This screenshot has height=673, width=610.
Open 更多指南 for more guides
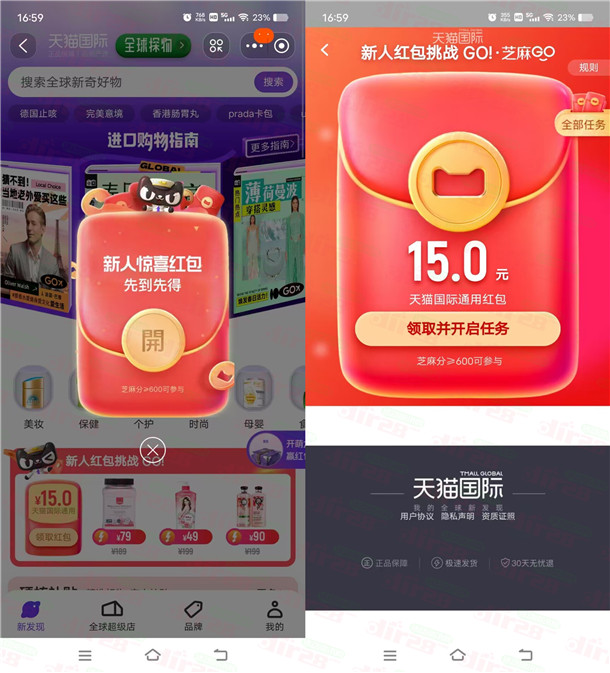point(273,146)
